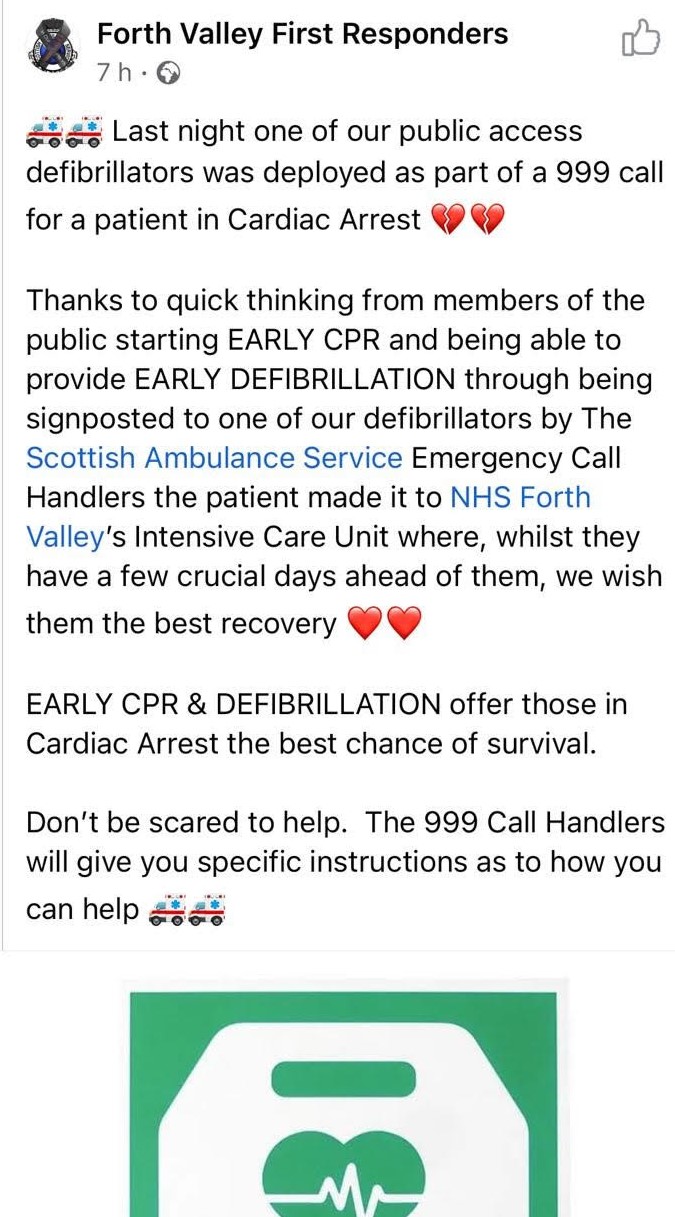Like the Forth Valley First Responders page
Screen dimensions: 675x1217
coord(641,40)
